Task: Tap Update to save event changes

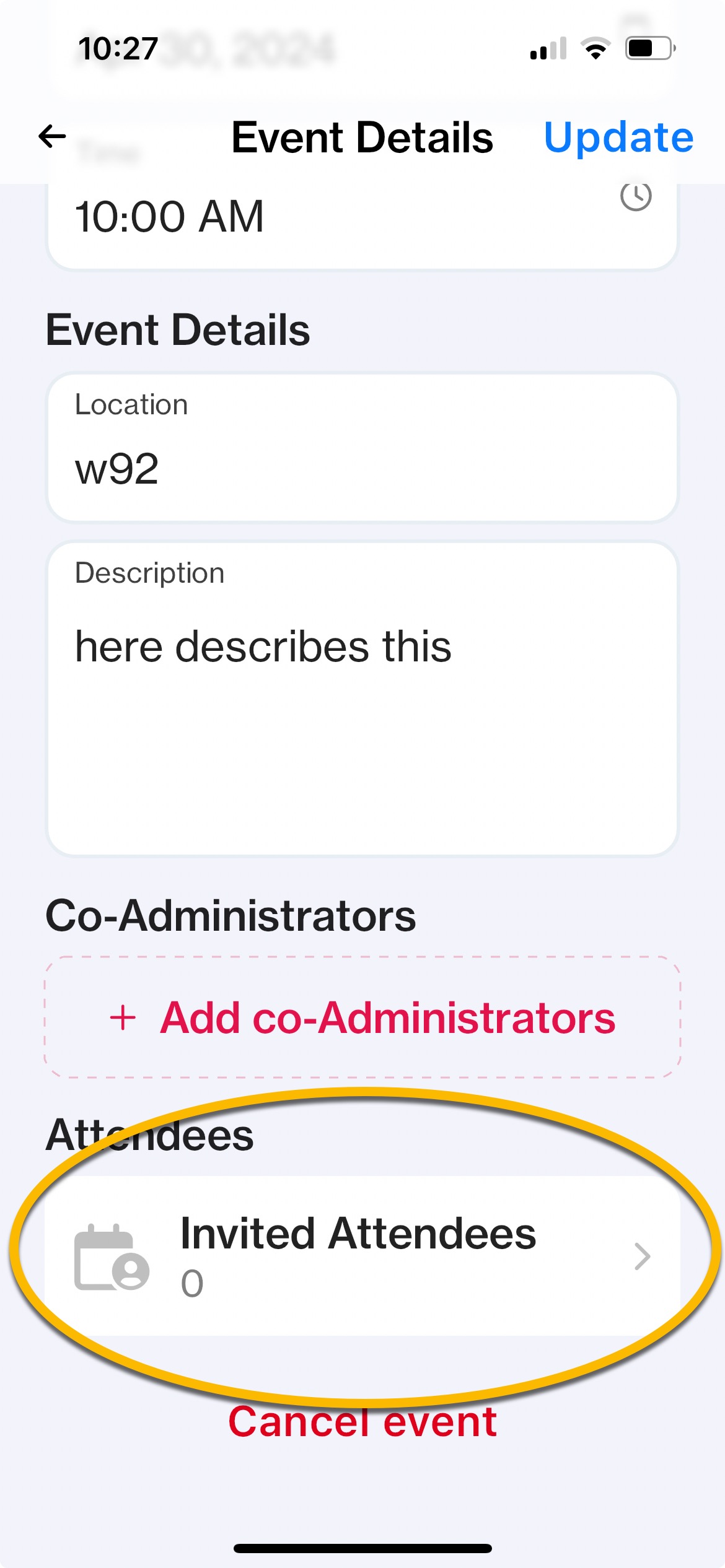Action: pos(618,137)
